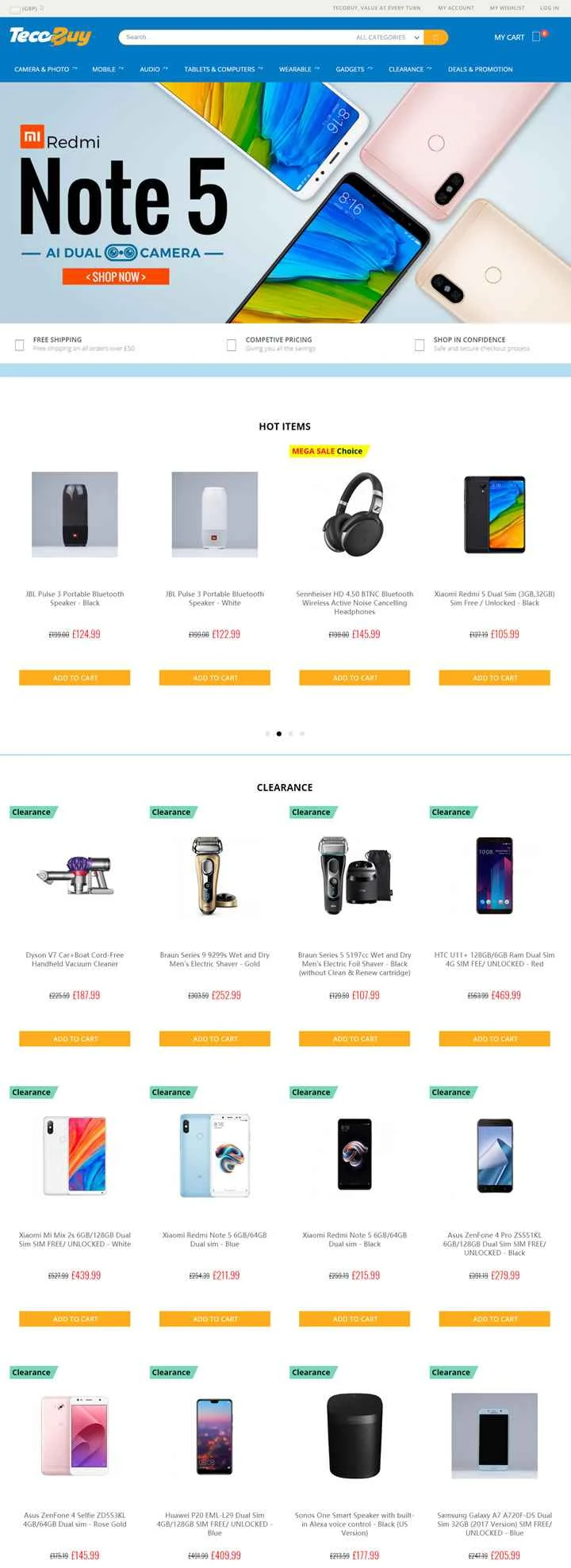Click the Clearance ribbon on the Huawei P20
Image resolution: width=571 pixels, height=1568 pixels.
171,1372
